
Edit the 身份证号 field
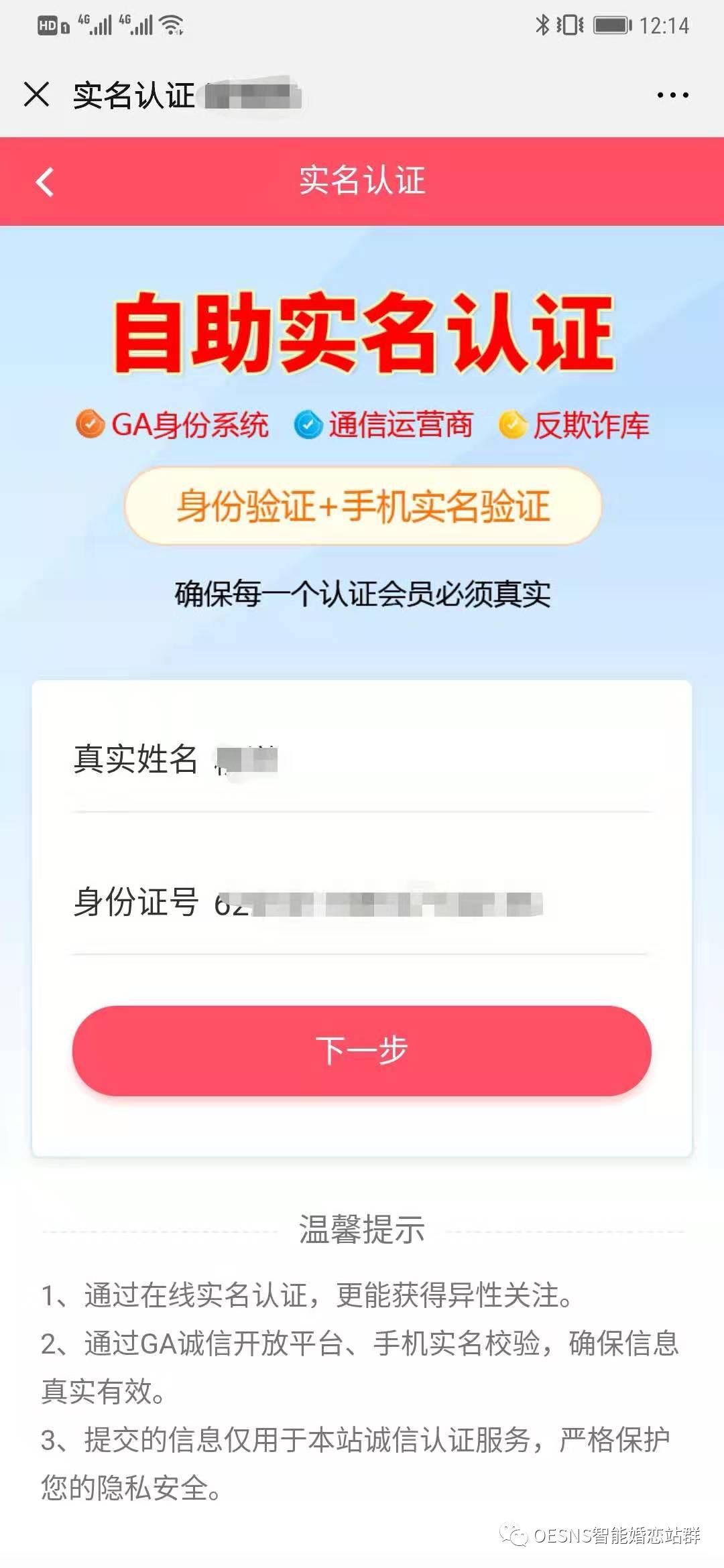[429, 903]
